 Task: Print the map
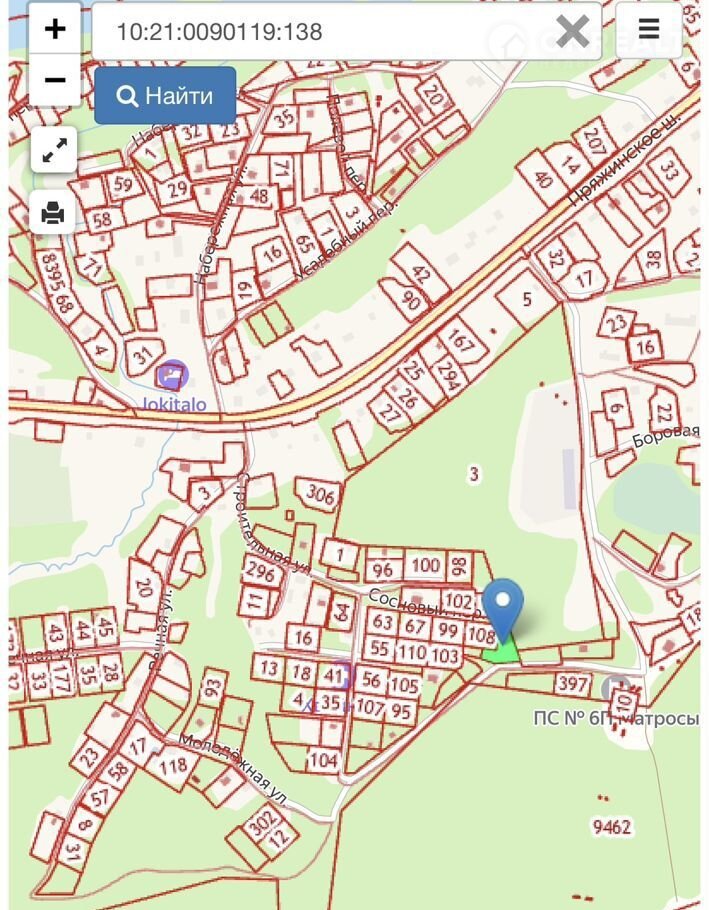(x=54, y=212)
